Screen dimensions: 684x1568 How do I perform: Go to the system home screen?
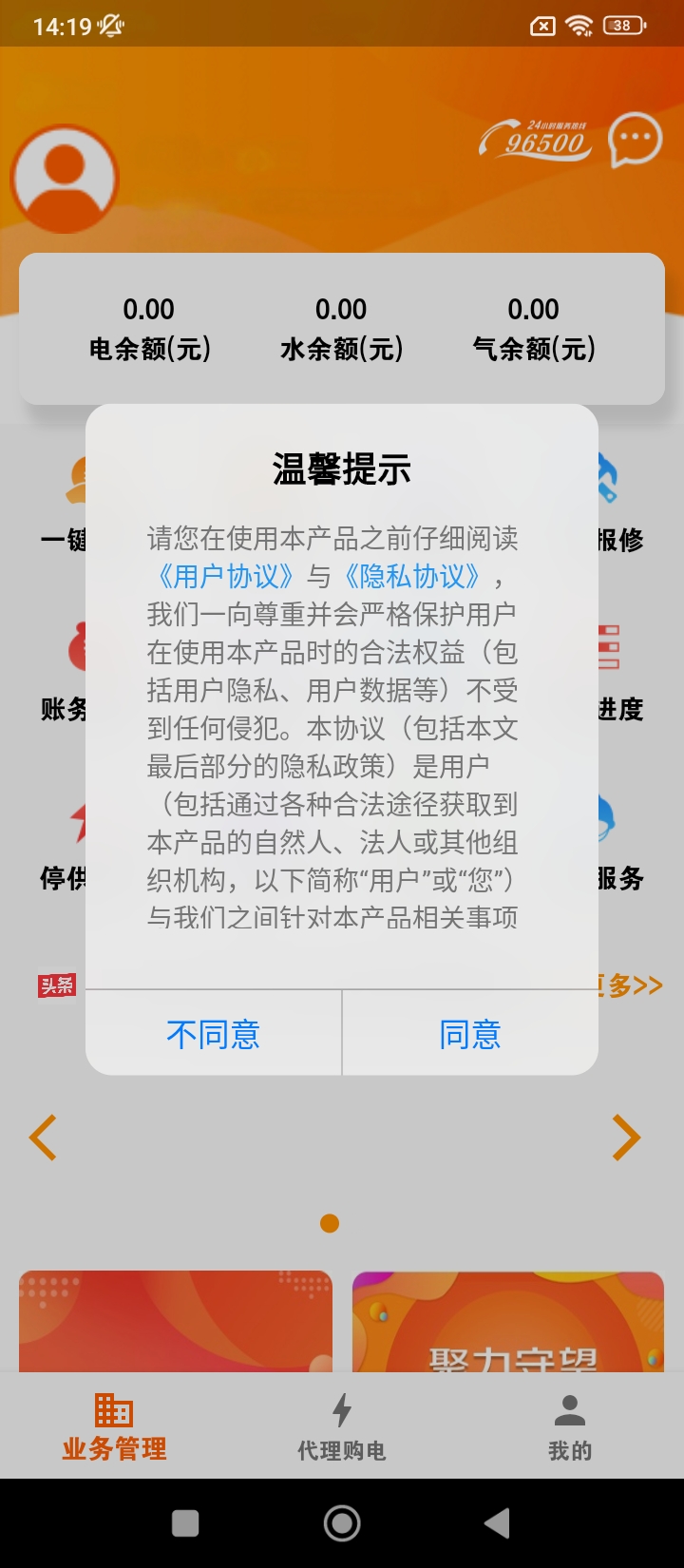click(342, 1523)
